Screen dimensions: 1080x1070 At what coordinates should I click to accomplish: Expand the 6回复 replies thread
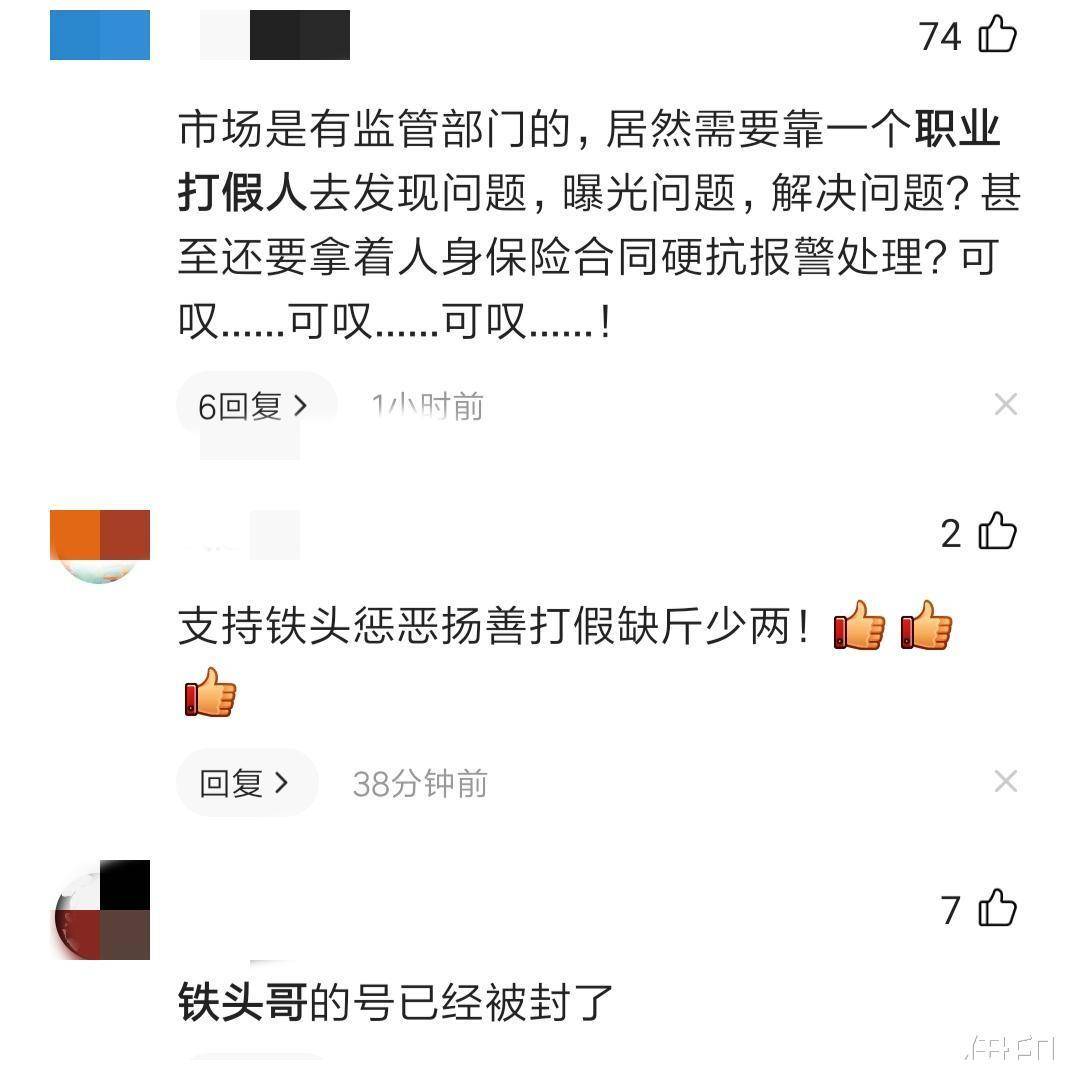(x=253, y=406)
